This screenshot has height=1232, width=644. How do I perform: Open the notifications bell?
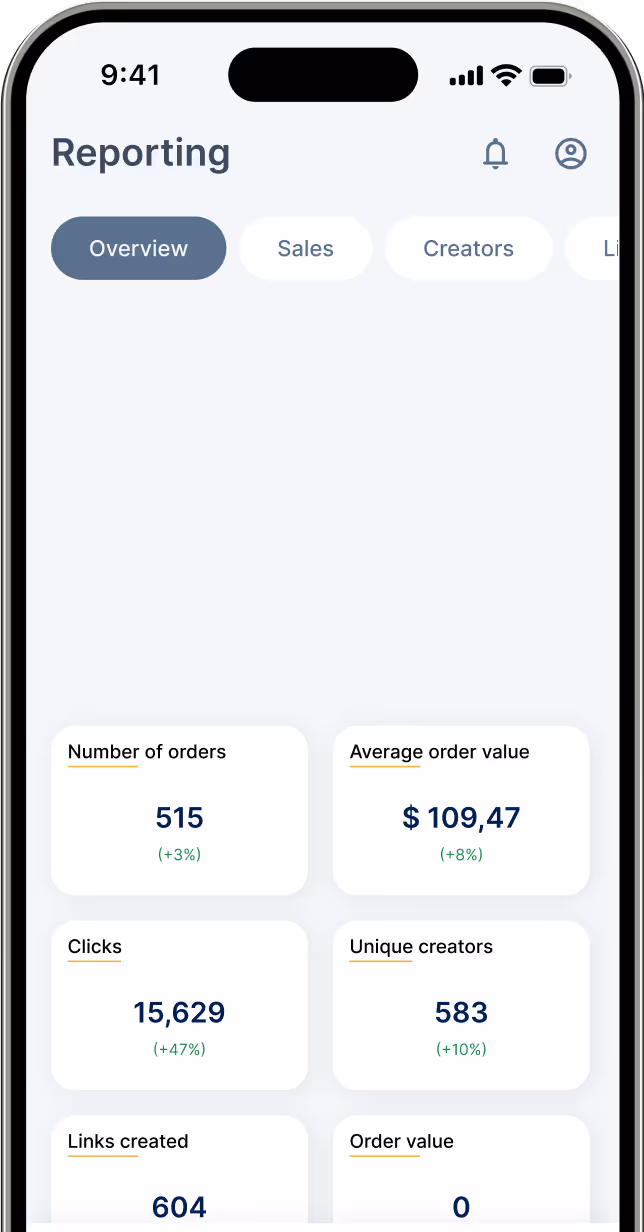pyautogui.click(x=496, y=153)
